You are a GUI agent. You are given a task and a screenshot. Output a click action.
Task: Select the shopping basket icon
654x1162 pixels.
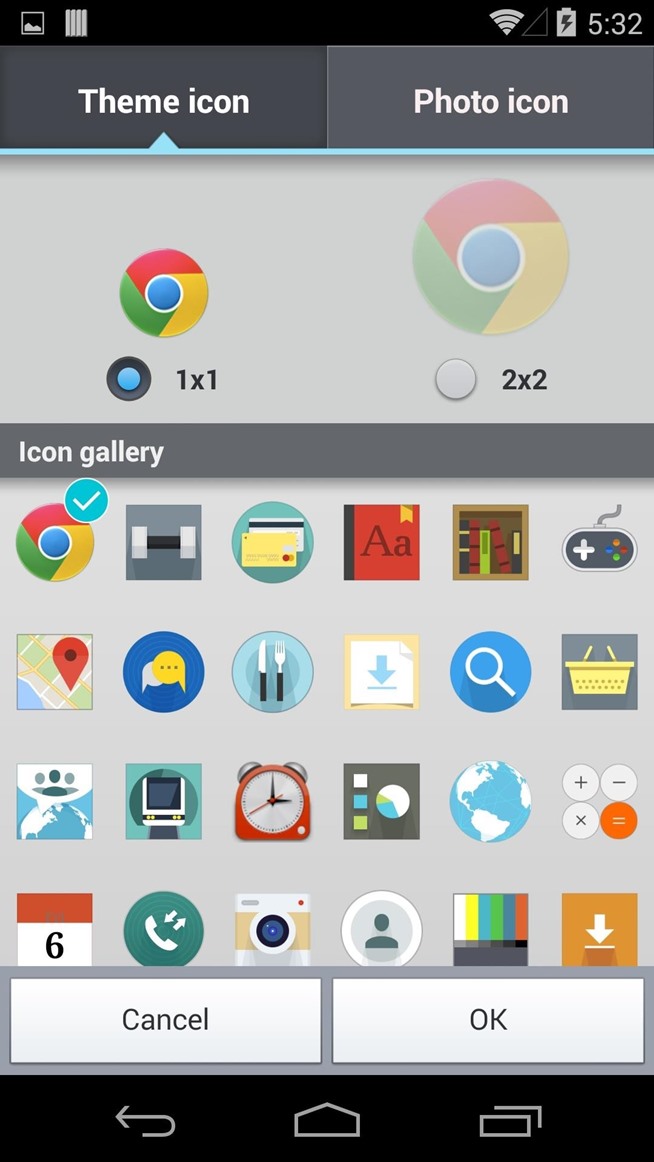click(x=599, y=672)
